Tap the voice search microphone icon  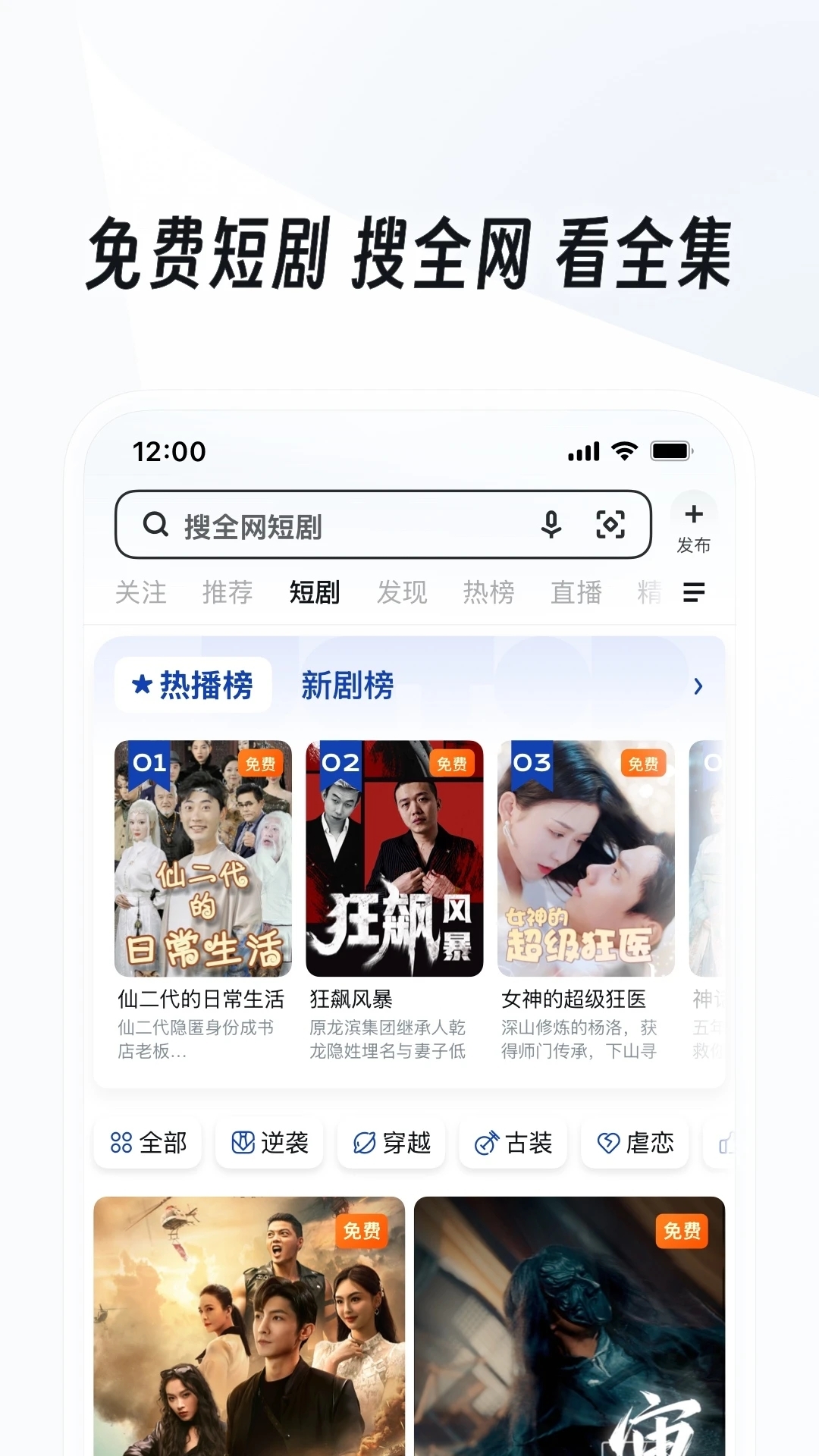551,524
